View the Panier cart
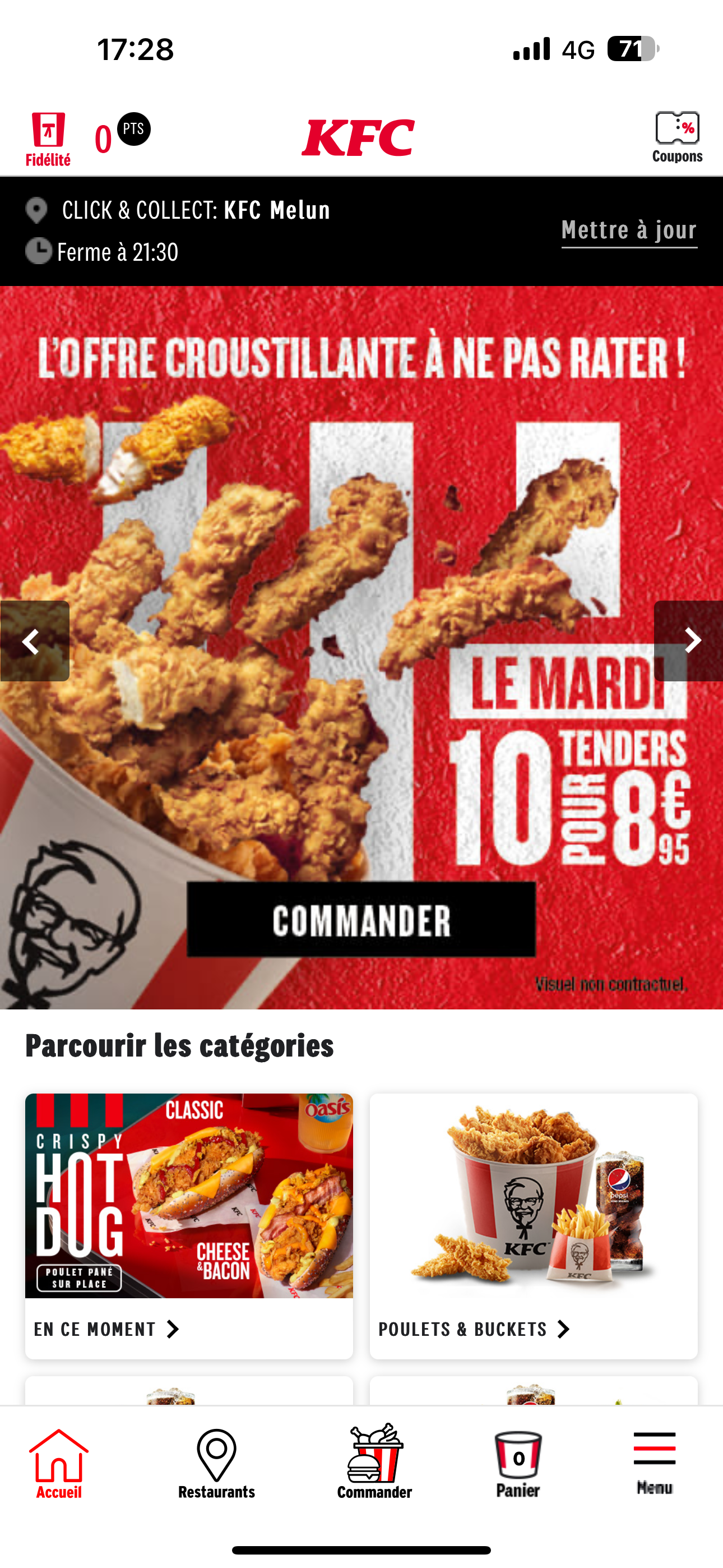The width and height of the screenshot is (723, 1568). click(518, 1464)
